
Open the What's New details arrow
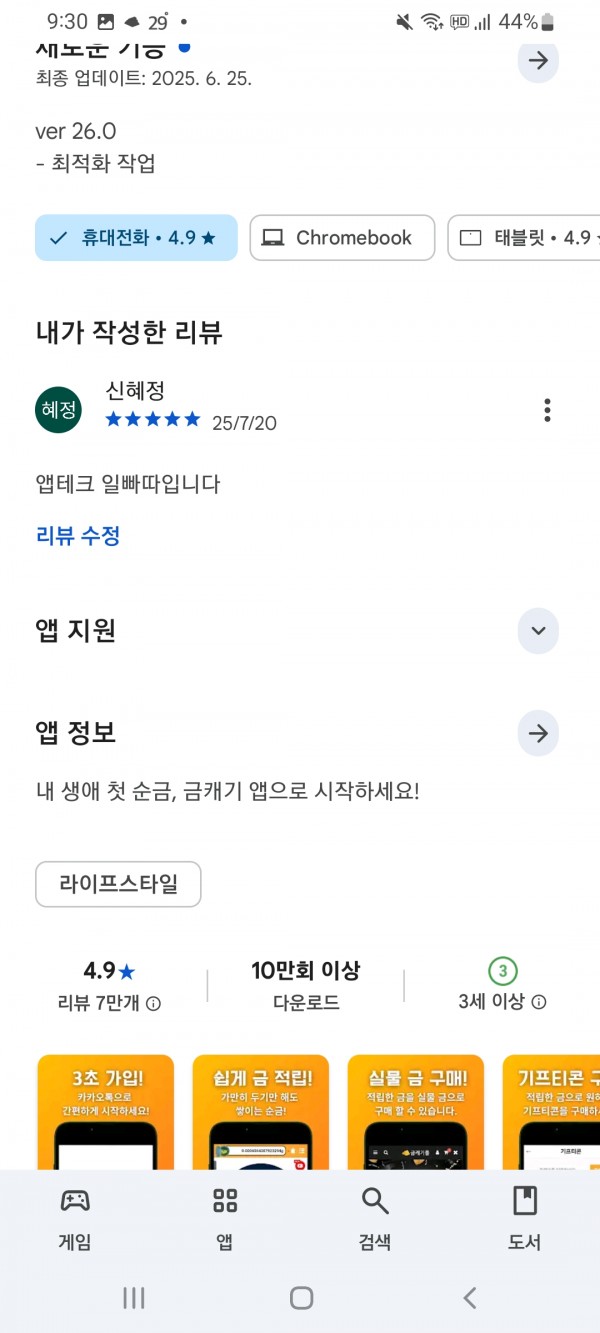tap(538, 61)
